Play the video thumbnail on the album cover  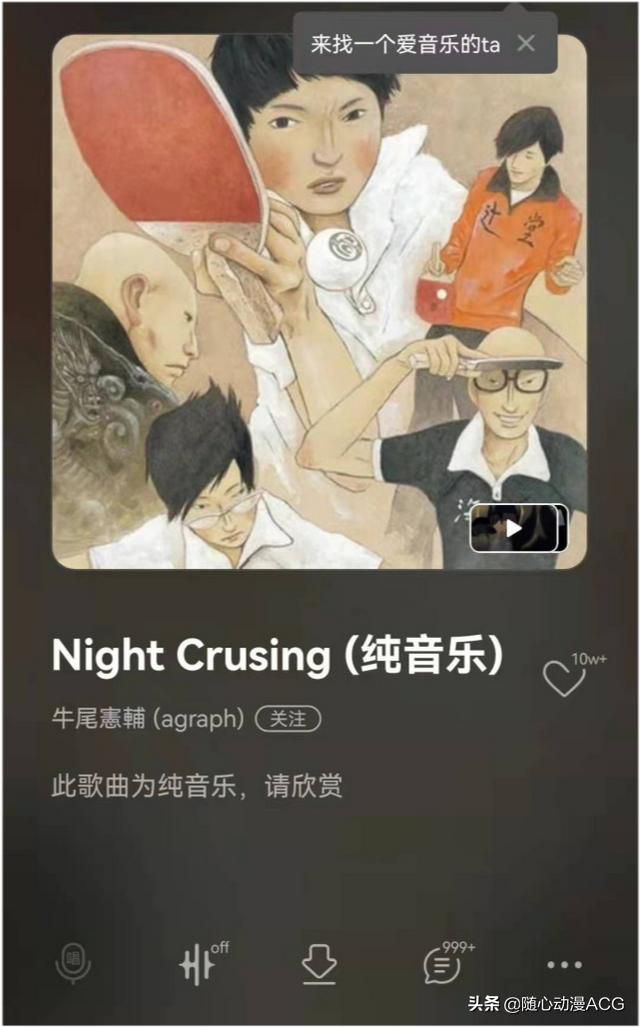pos(519,527)
